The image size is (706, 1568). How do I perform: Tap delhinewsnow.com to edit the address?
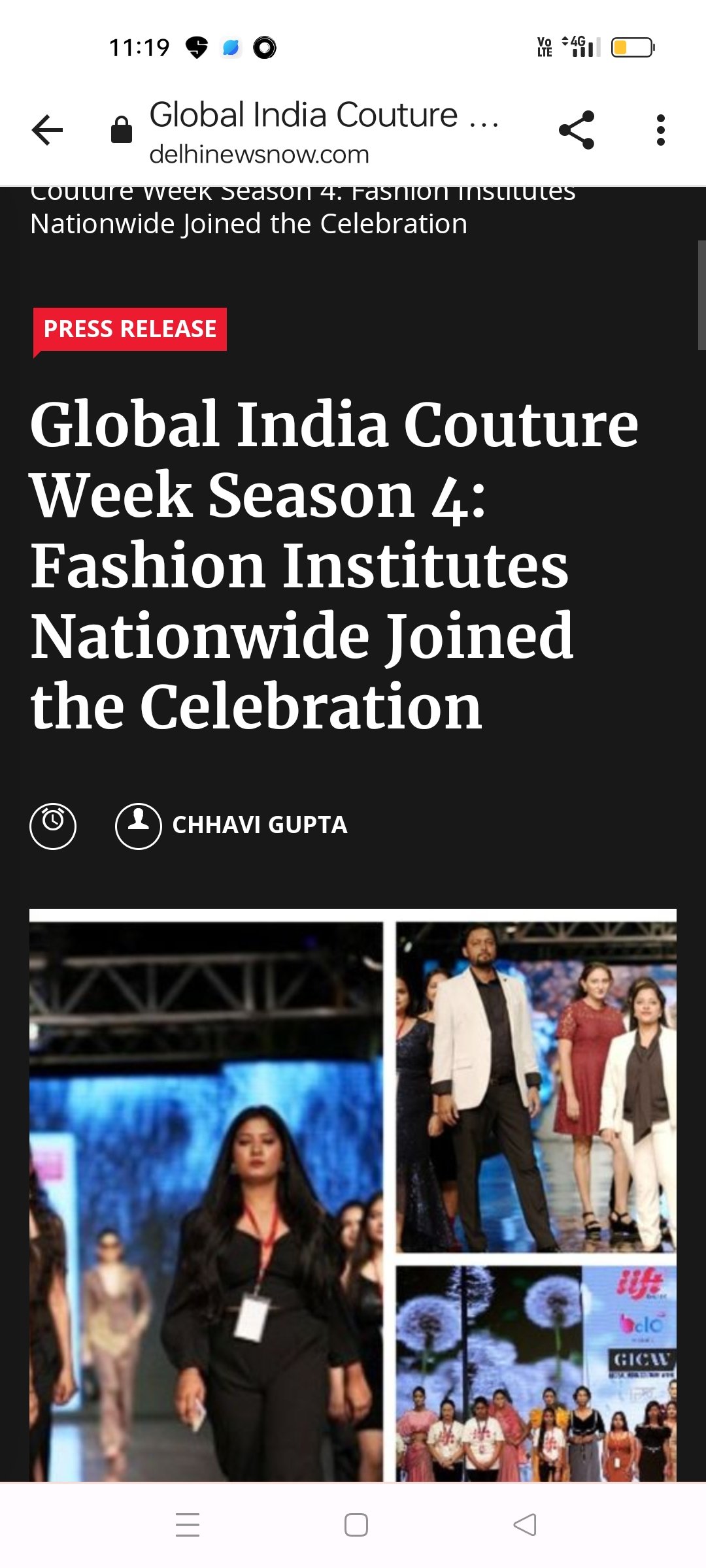(x=260, y=155)
